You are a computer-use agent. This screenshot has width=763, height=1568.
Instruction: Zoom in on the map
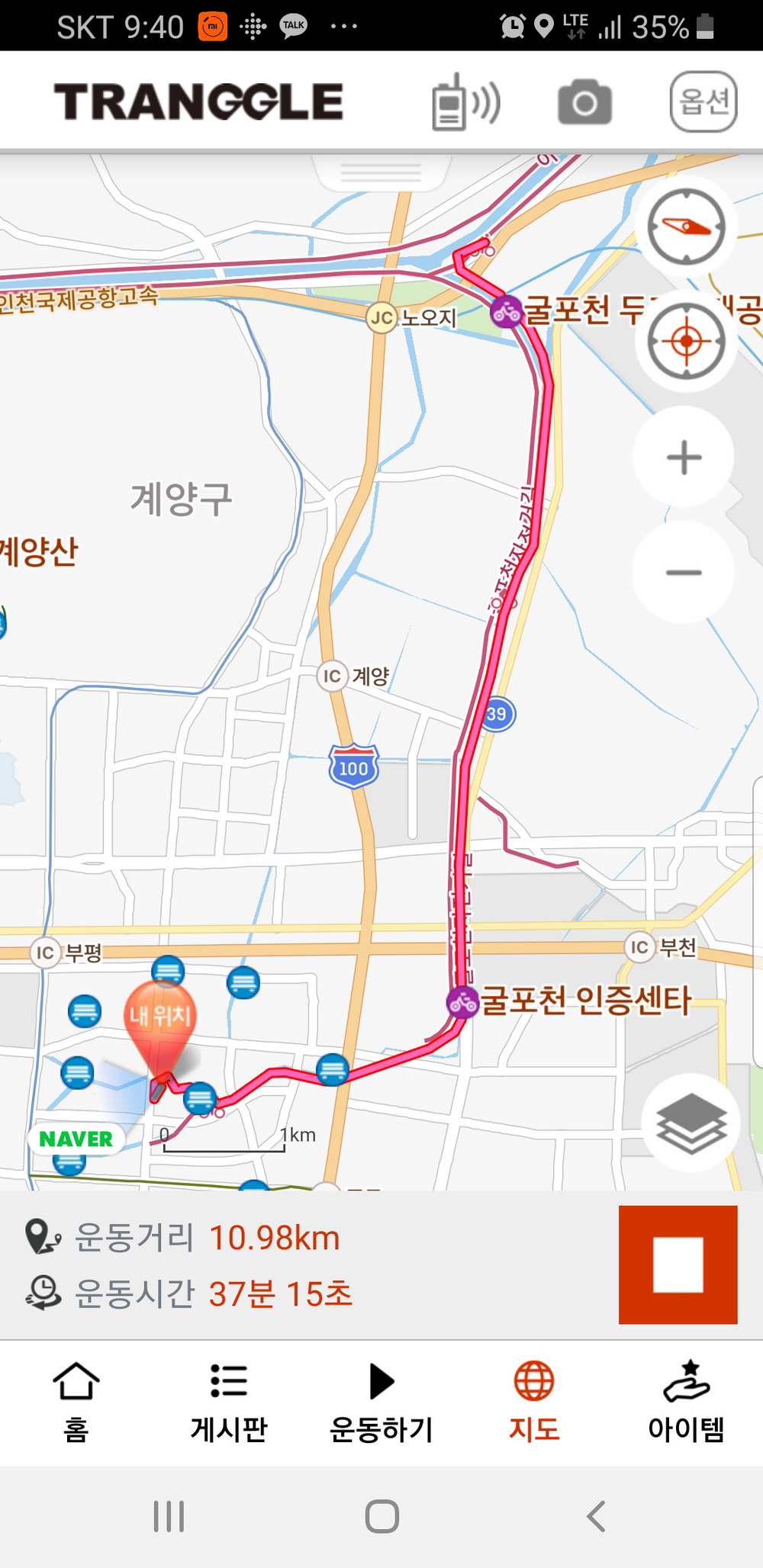coord(684,458)
